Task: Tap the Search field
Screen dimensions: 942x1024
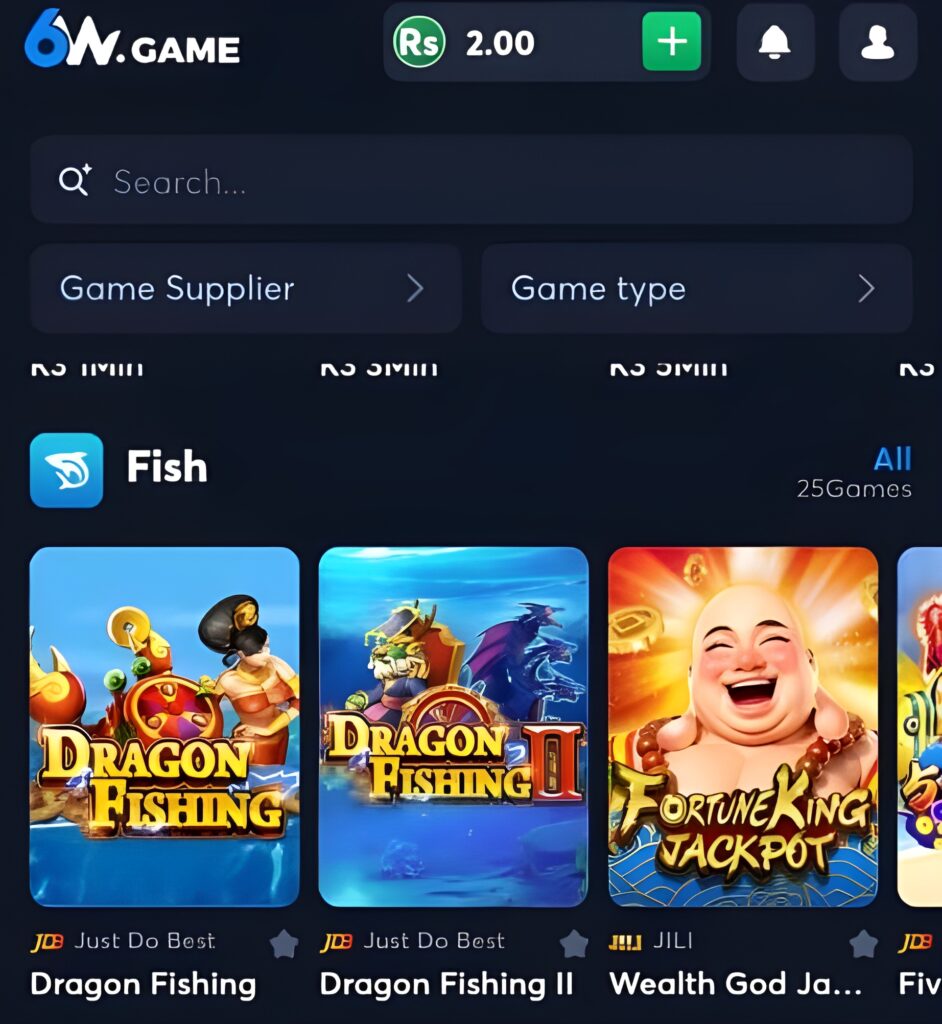Action: pyautogui.click(x=470, y=180)
